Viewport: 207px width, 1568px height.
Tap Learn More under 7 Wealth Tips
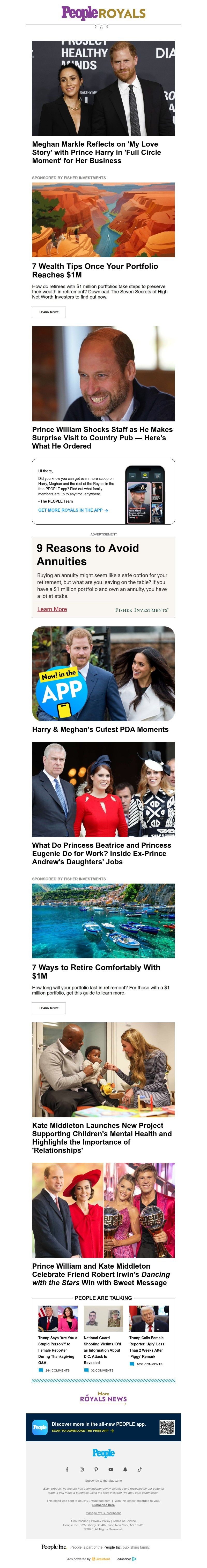click(x=49, y=312)
